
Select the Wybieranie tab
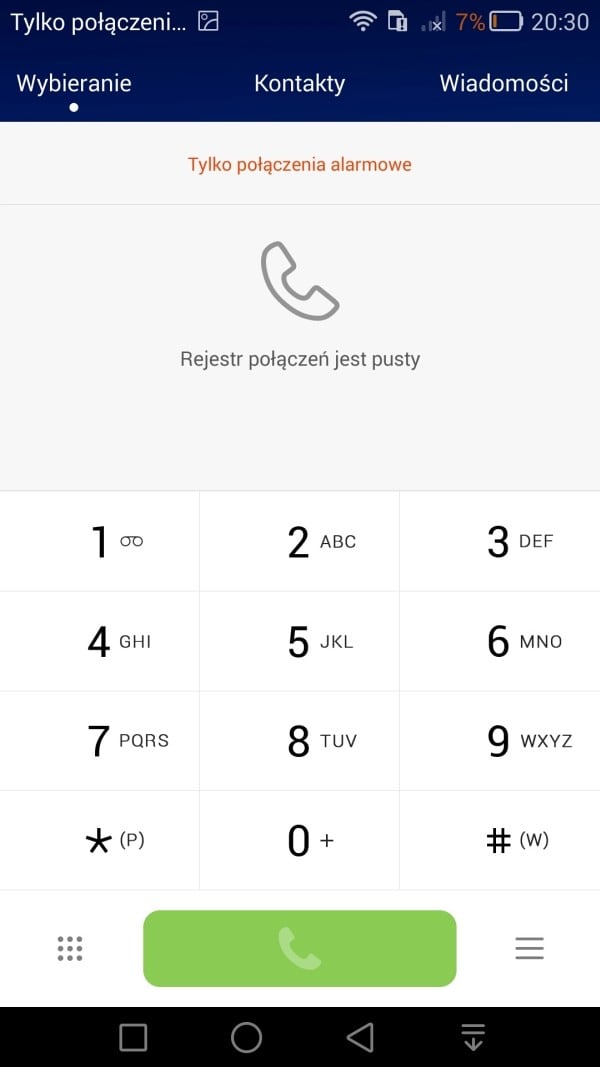point(73,84)
